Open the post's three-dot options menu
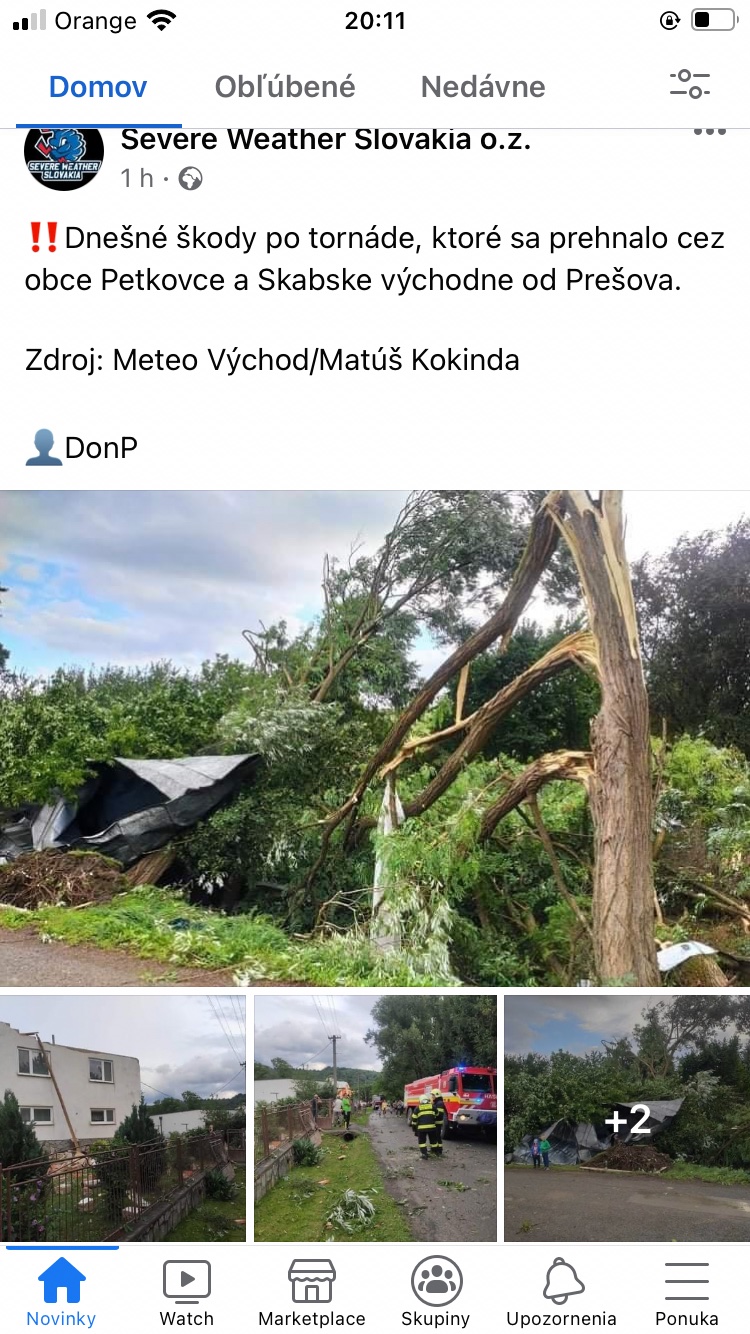The width and height of the screenshot is (750, 1334). (709, 133)
